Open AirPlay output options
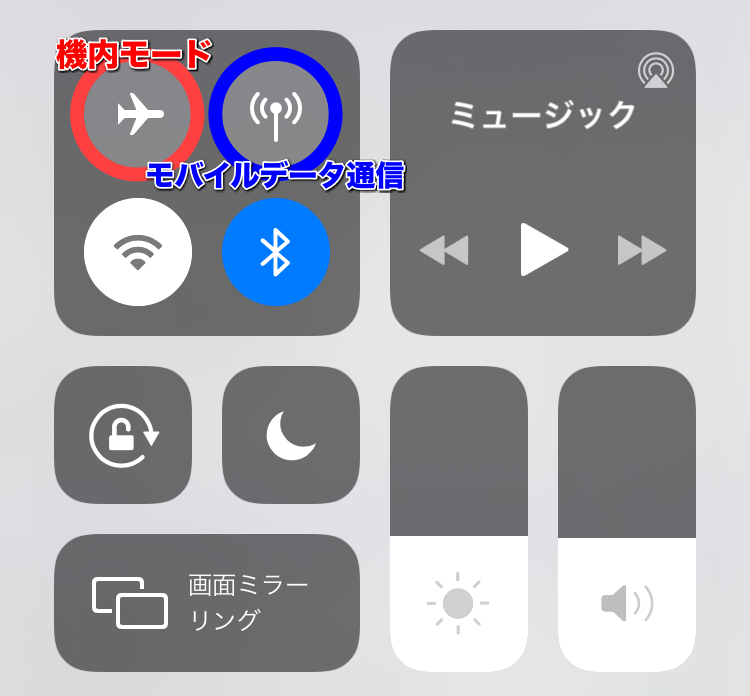 pyautogui.click(x=656, y=71)
